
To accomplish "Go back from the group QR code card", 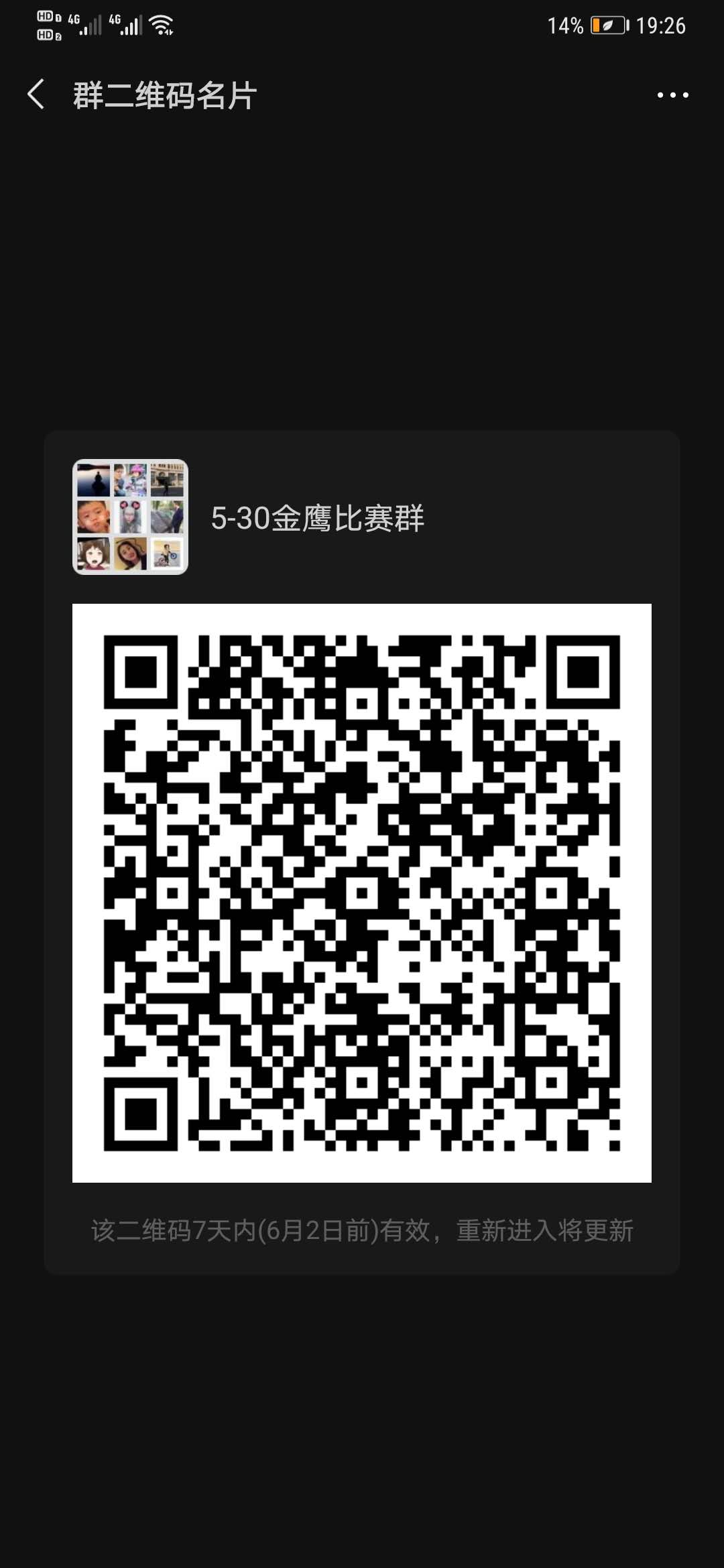I will pyautogui.click(x=36, y=94).
